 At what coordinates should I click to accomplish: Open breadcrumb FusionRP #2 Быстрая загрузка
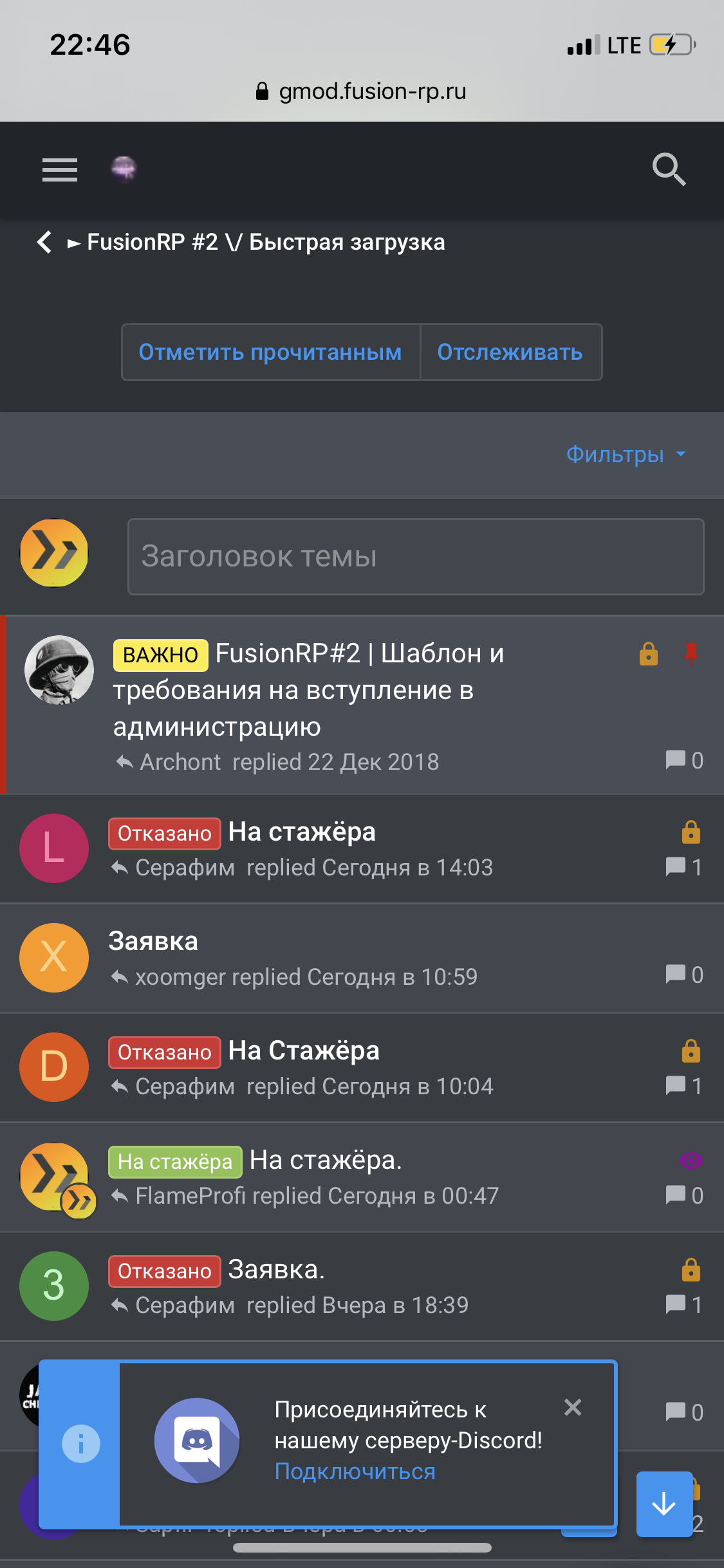(x=265, y=243)
